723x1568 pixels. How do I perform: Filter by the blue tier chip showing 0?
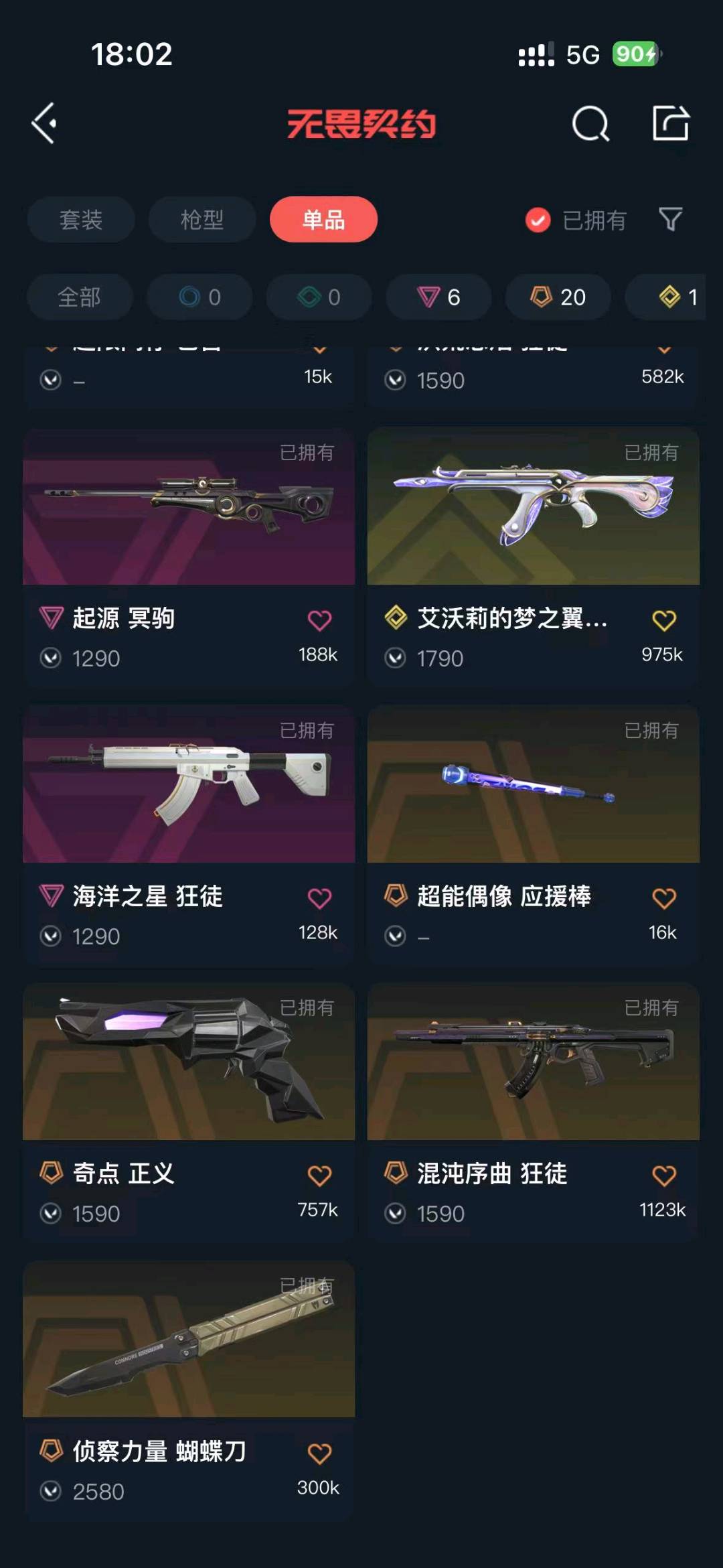click(199, 297)
